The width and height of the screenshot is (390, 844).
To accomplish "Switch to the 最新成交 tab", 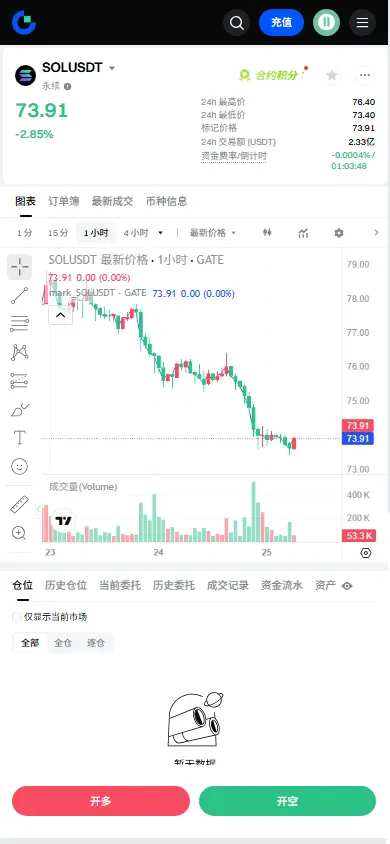I will point(112,201).
